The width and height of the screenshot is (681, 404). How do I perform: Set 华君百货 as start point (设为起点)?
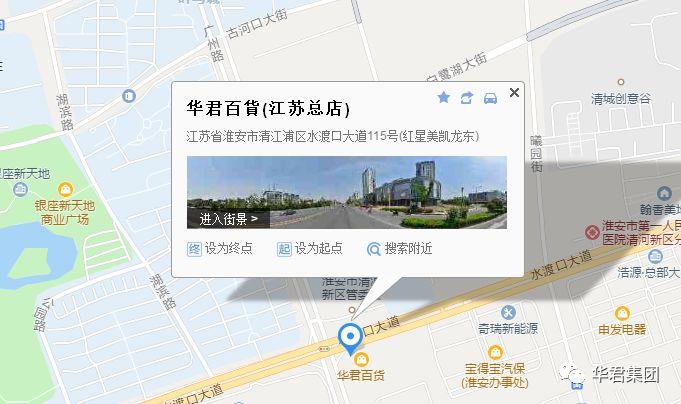click(309, 248)
